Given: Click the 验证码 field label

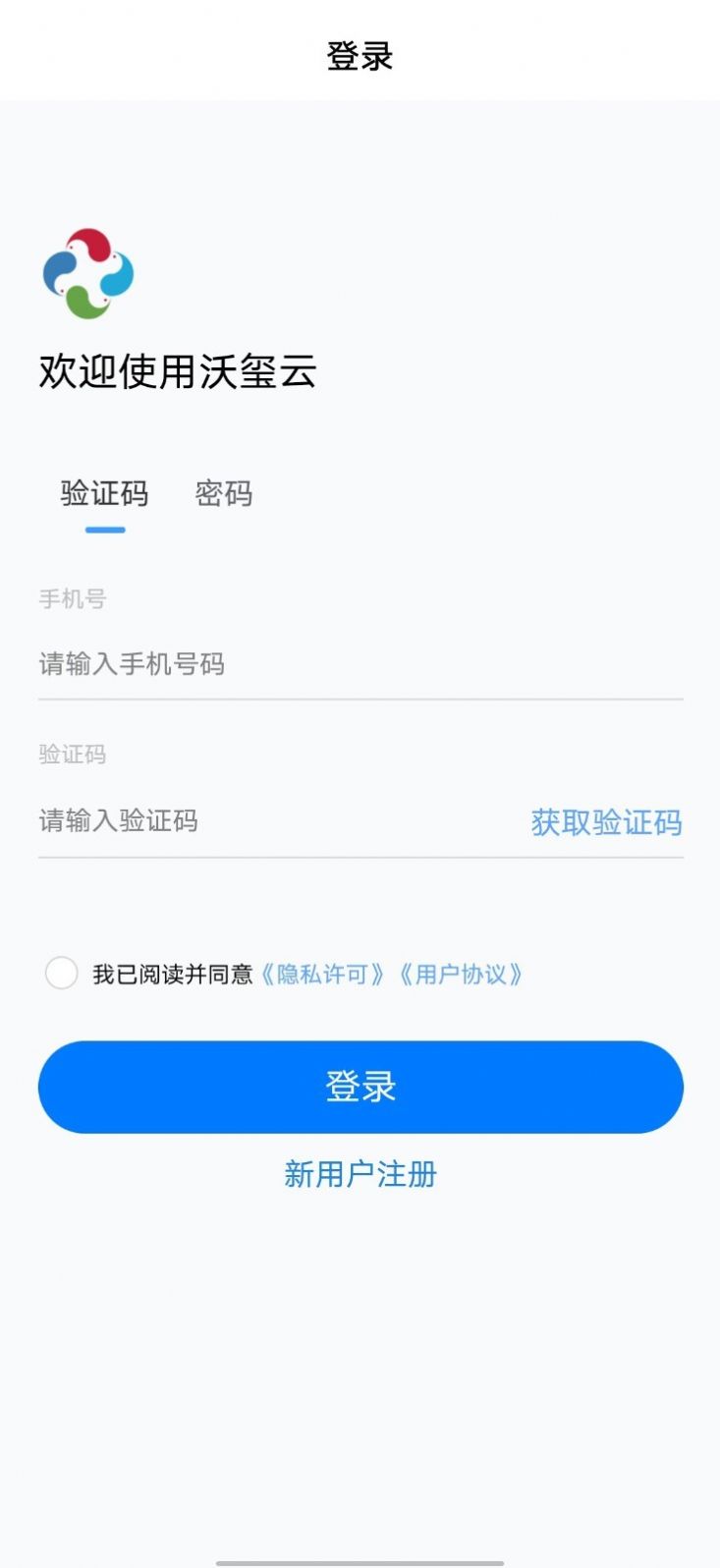Looking at the screenshot, I should [x=71, y=756].
